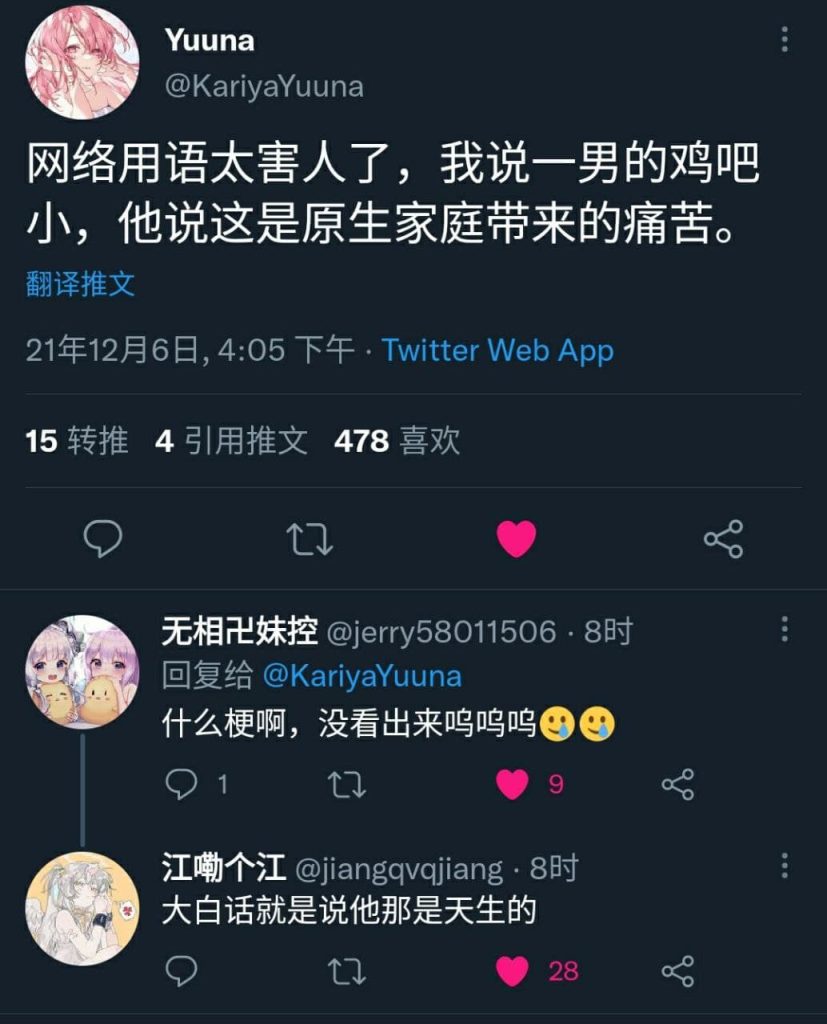View the 15 转推 retweets list
This screenshot has height=1024, width=827.
click(x=77, y=440)
